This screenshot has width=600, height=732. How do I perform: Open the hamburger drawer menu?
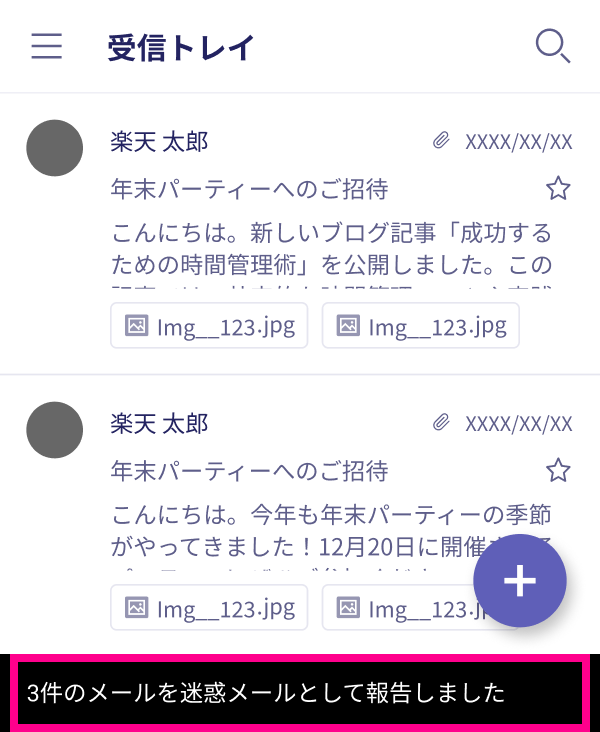47,46
